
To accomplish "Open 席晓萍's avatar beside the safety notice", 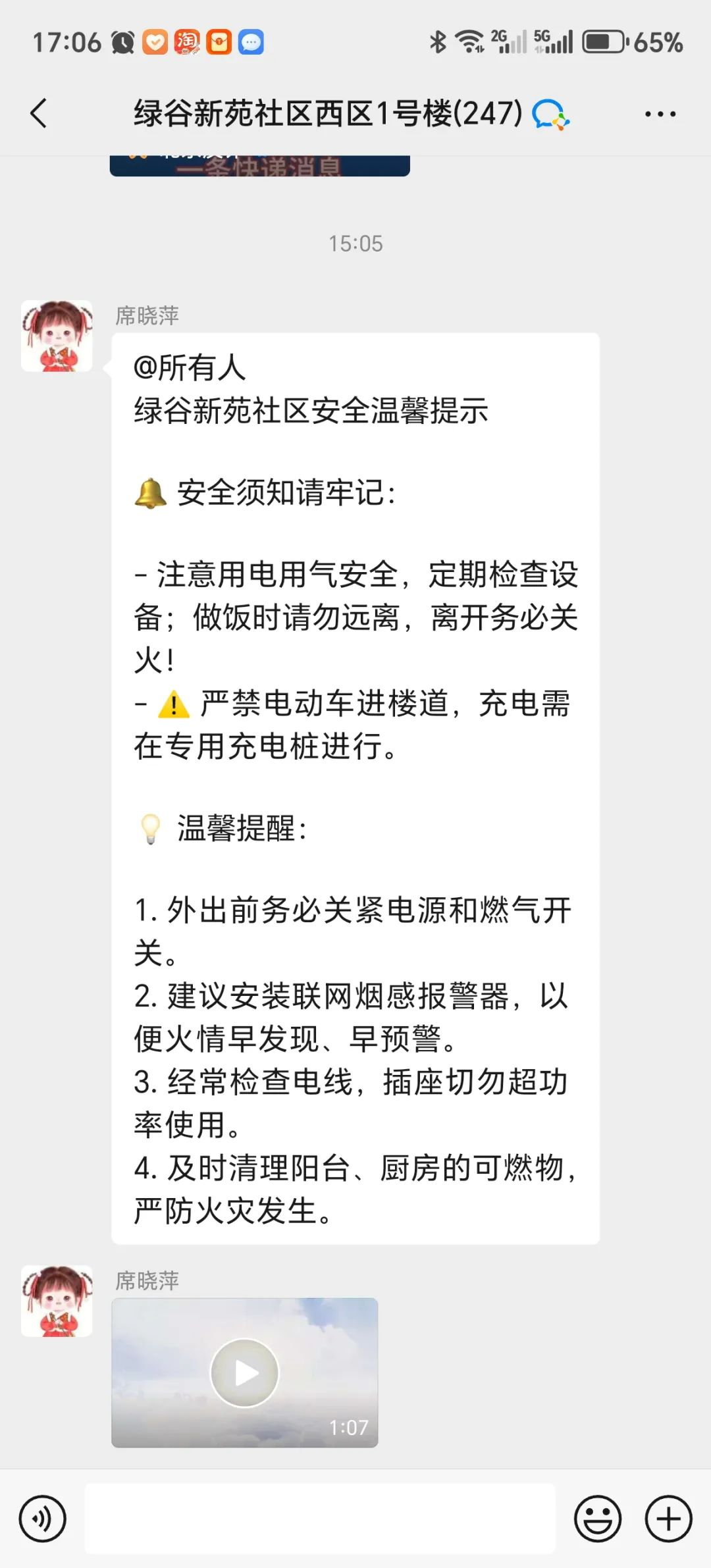I will (57, 336).
